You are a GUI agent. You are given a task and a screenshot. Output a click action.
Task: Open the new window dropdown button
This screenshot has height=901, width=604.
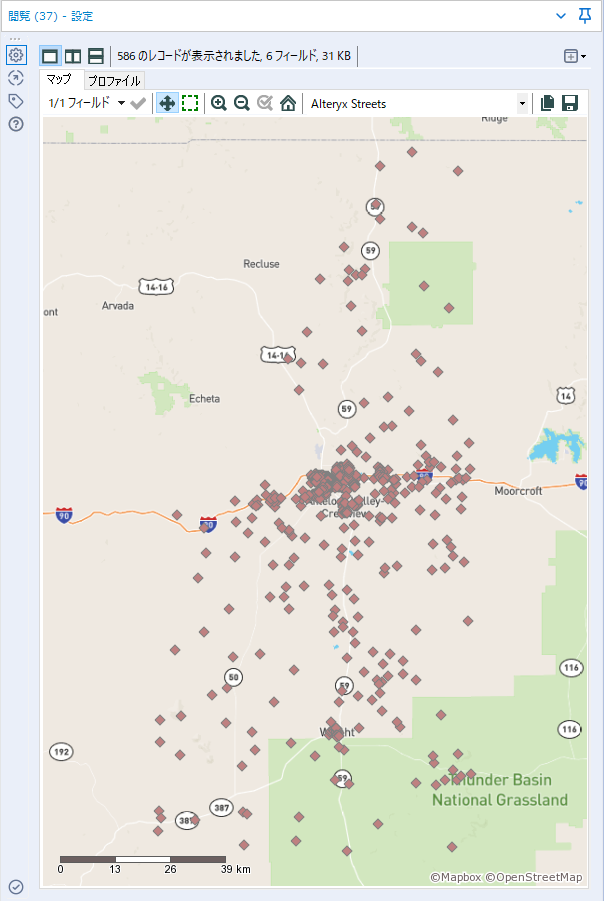pos(575,57)
